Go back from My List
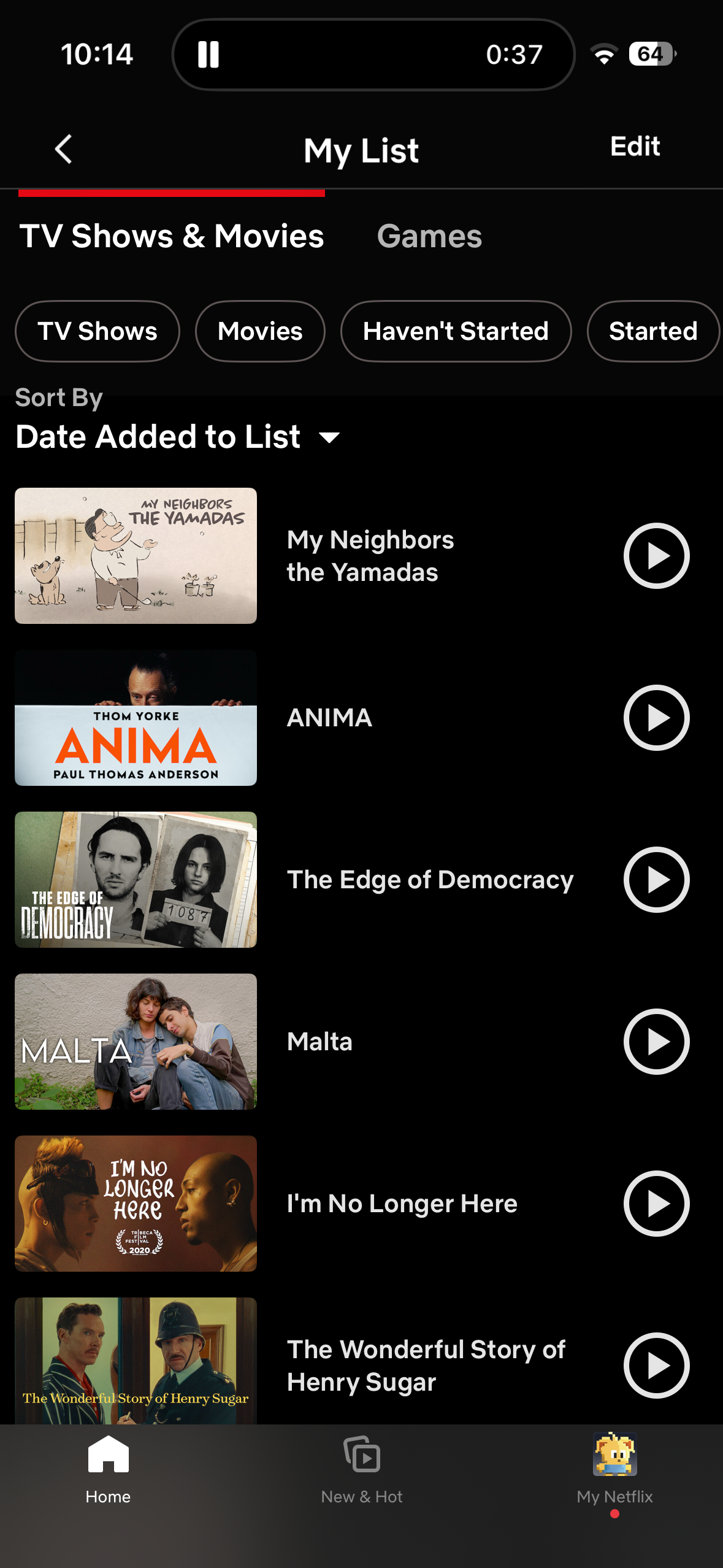This screenshot has height=1568, width=723. pyautogui.click(x=64, y=149)
